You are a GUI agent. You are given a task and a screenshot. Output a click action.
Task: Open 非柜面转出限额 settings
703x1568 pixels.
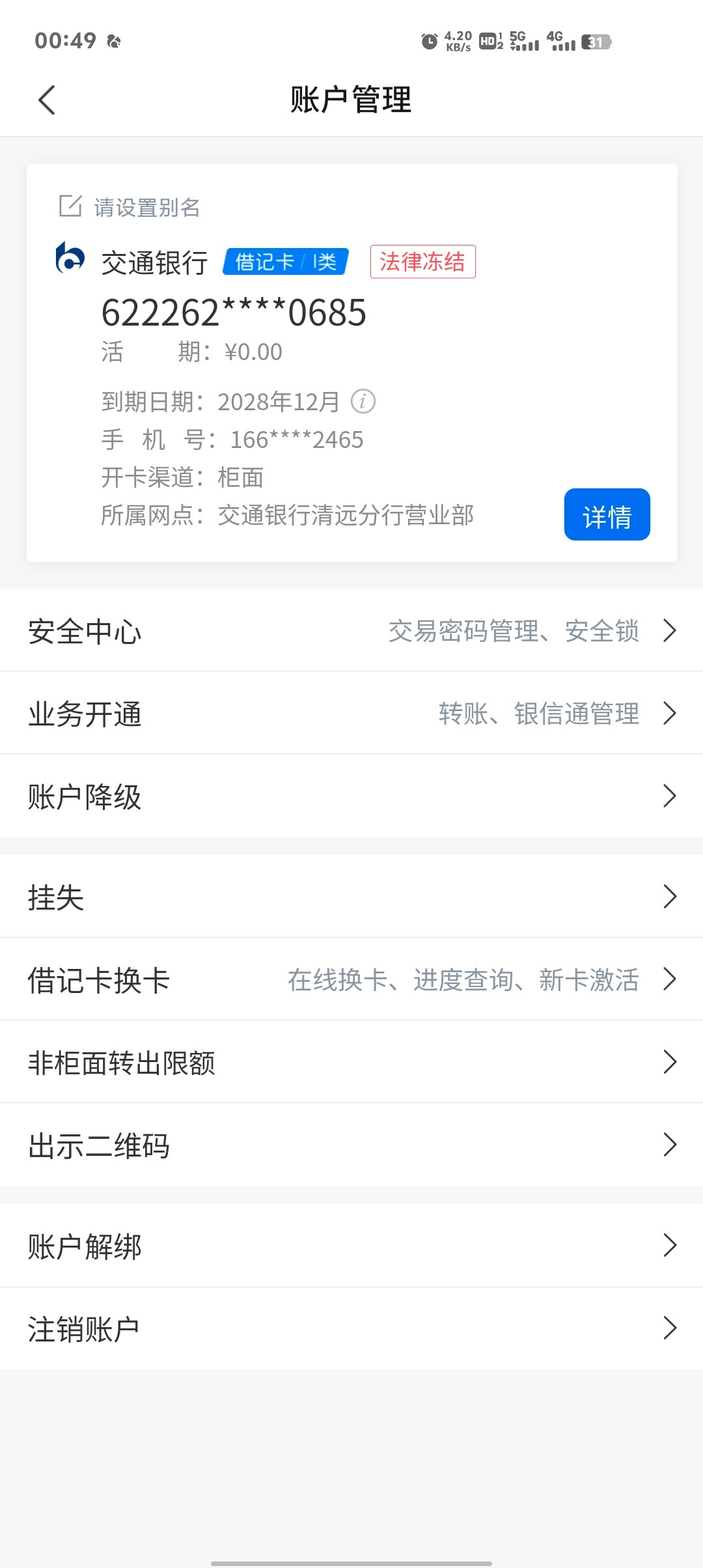coord(351,1062)
